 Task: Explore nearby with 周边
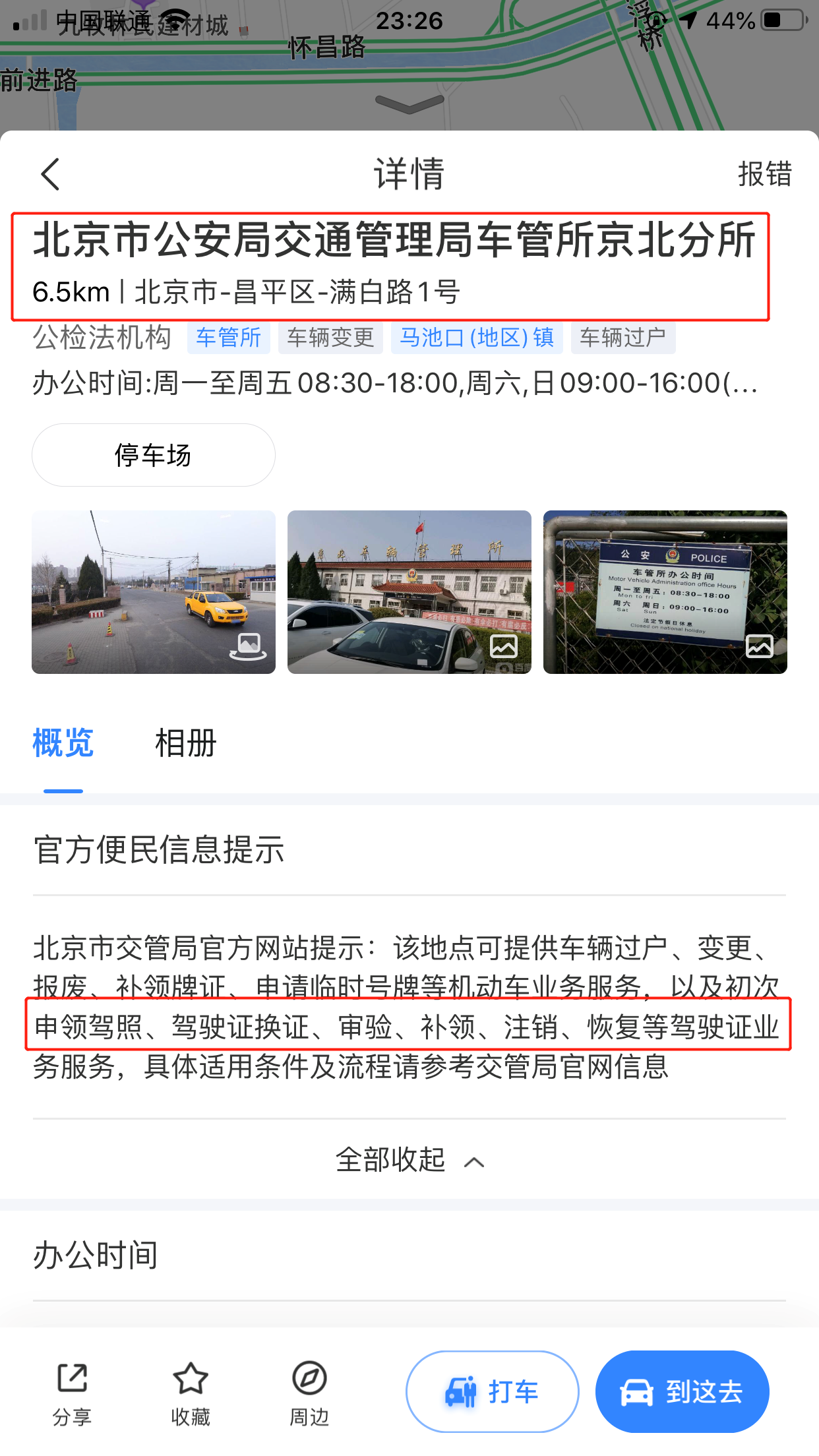(x=309, y=1393)
